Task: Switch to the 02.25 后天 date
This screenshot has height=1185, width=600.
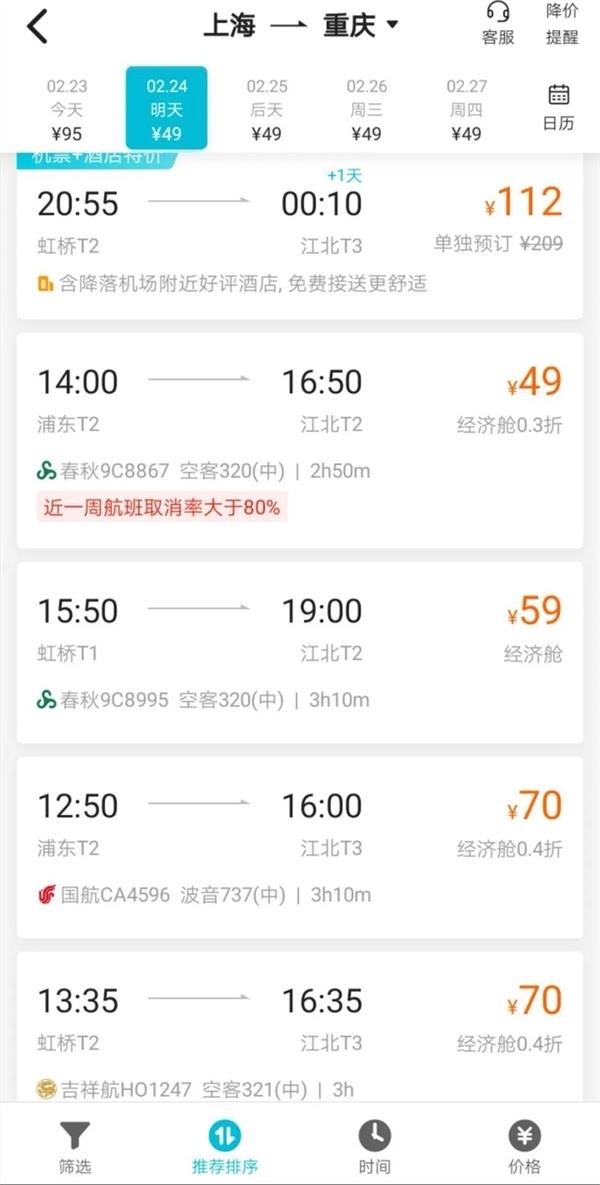Action: click(x=266, y=109)
